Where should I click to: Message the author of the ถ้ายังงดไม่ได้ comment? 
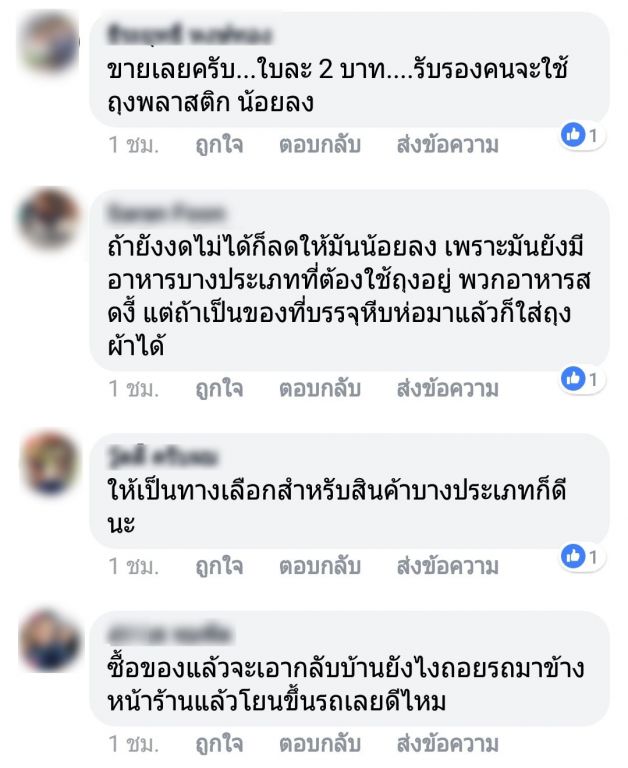coord(447,389)
